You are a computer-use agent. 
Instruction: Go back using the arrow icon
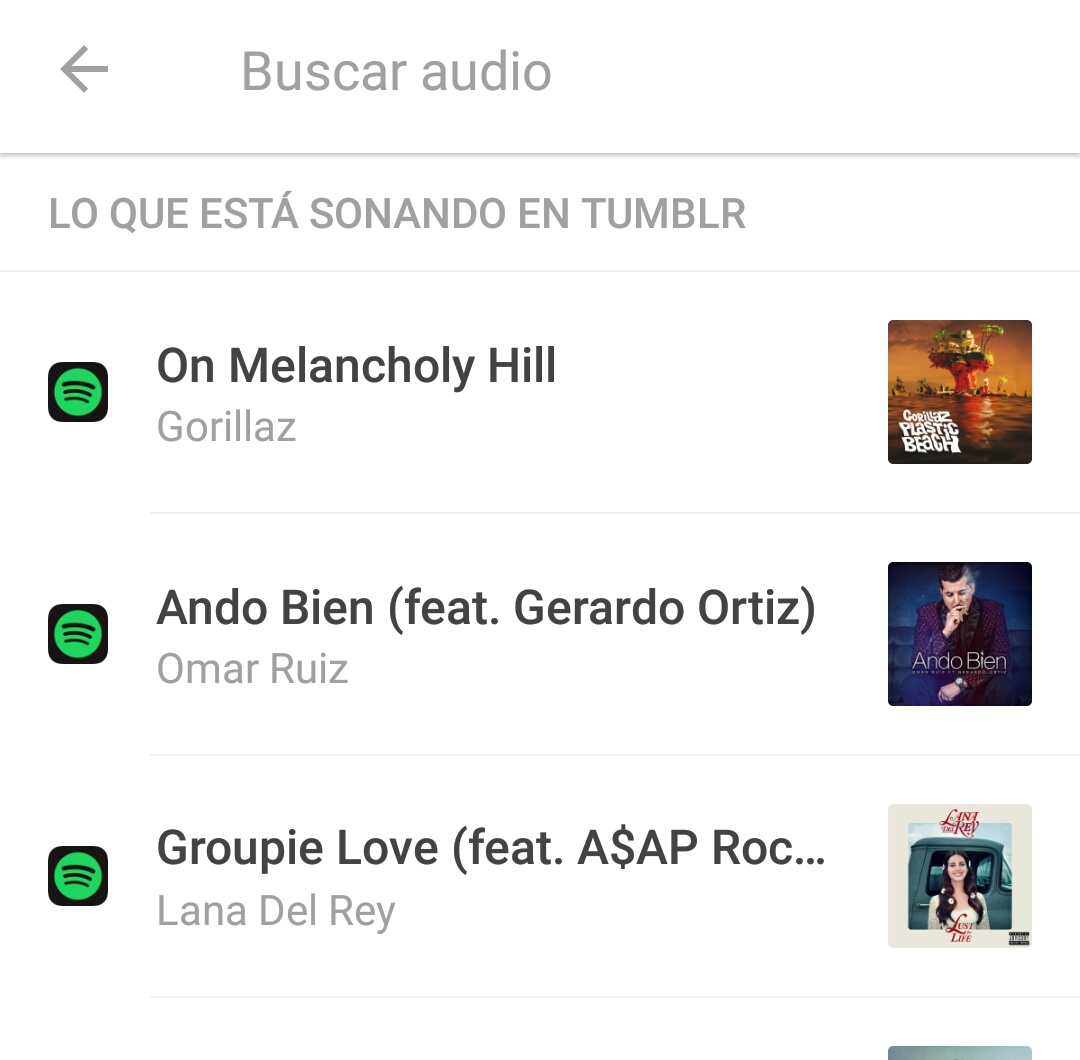coord(84,71)
